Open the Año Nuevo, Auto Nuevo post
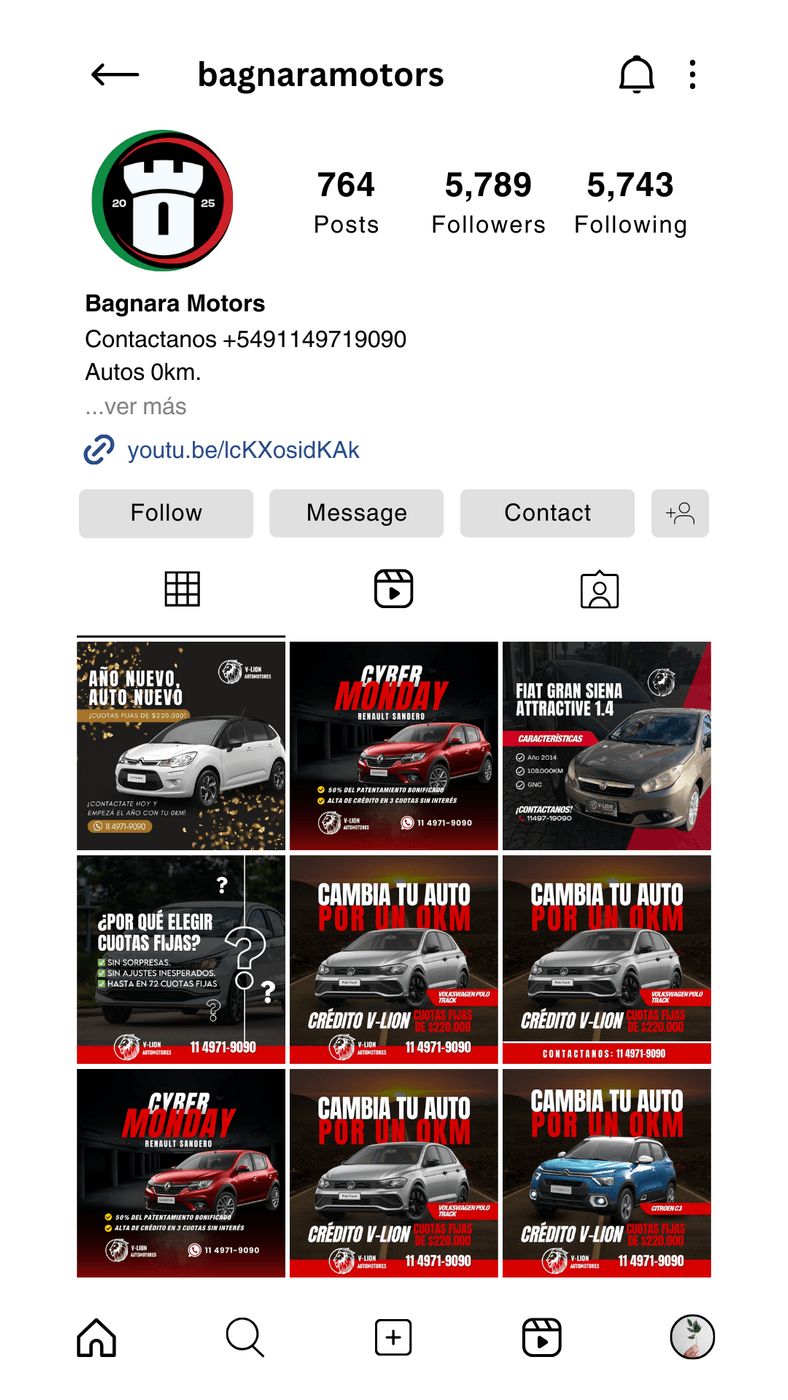The image size is (788, 1400). coord(181,746)
